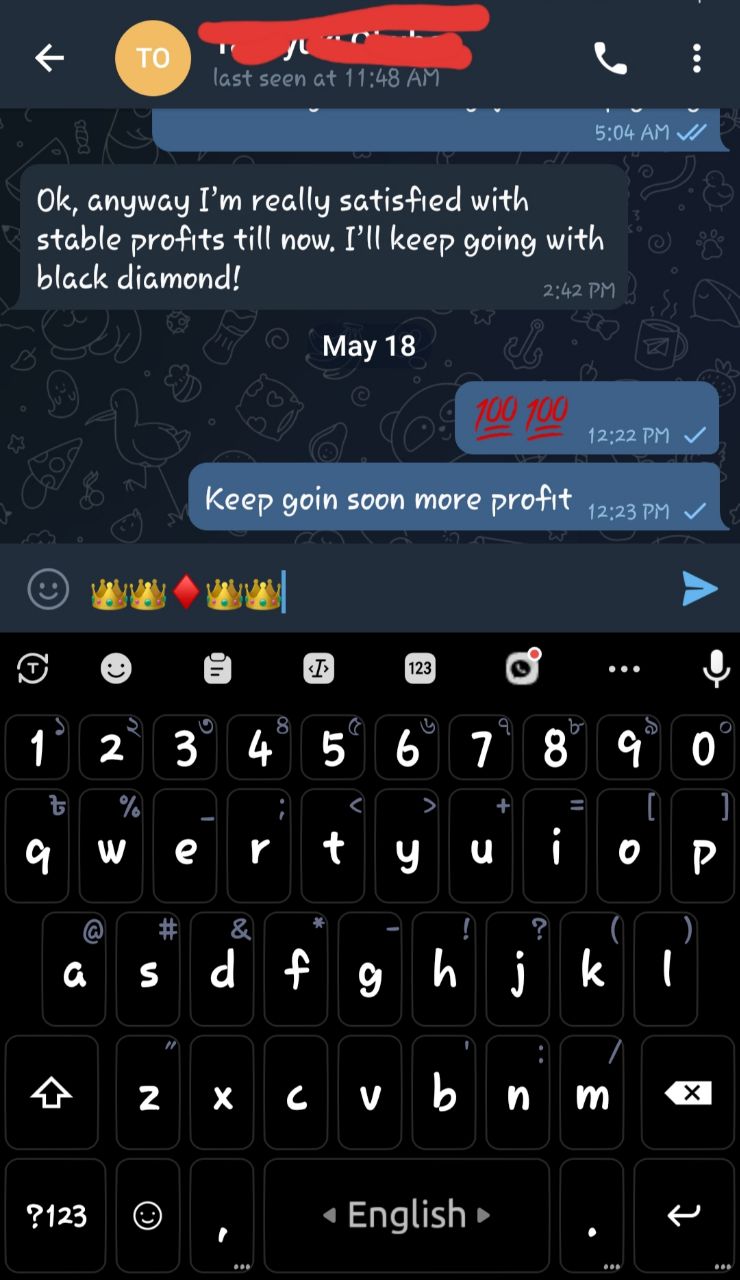Tap the shift key on keyboard
The height and width of the screenshot is (1280, 740).
click(x=52, y=1094)
